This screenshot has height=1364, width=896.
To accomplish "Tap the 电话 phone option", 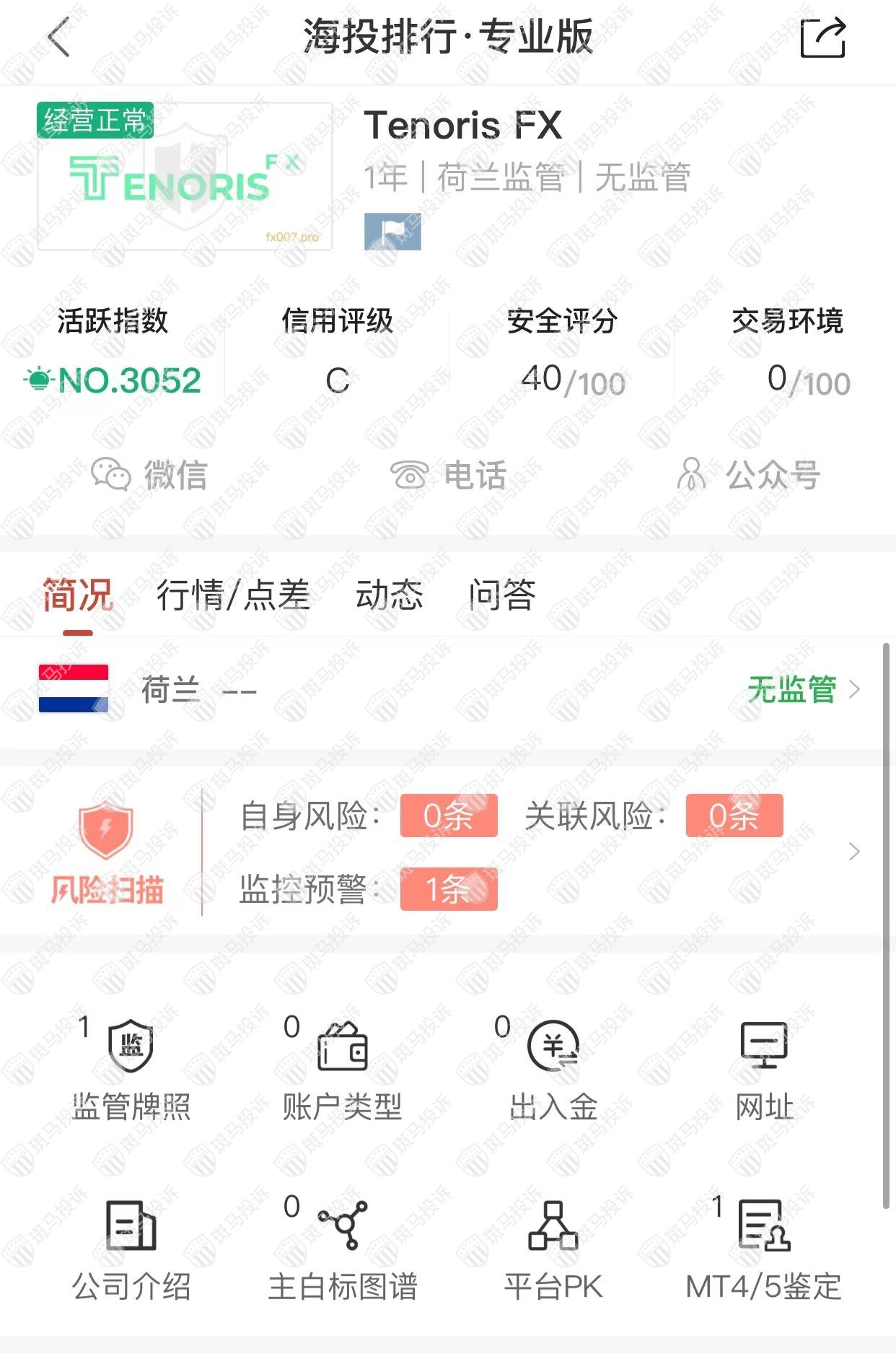I will point(448,475).
